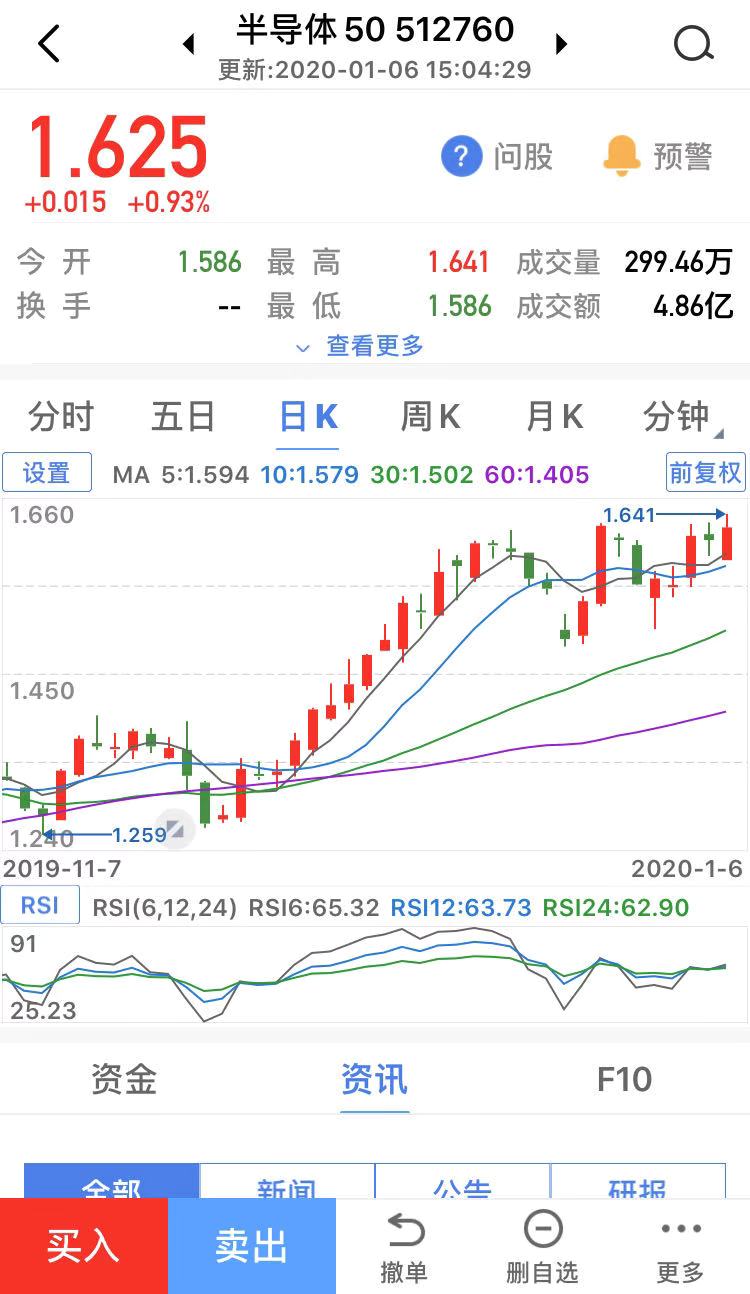Switch to the next stock with right arrow
The width and height of the screenshot is (750, 1294).
[561, 43]
